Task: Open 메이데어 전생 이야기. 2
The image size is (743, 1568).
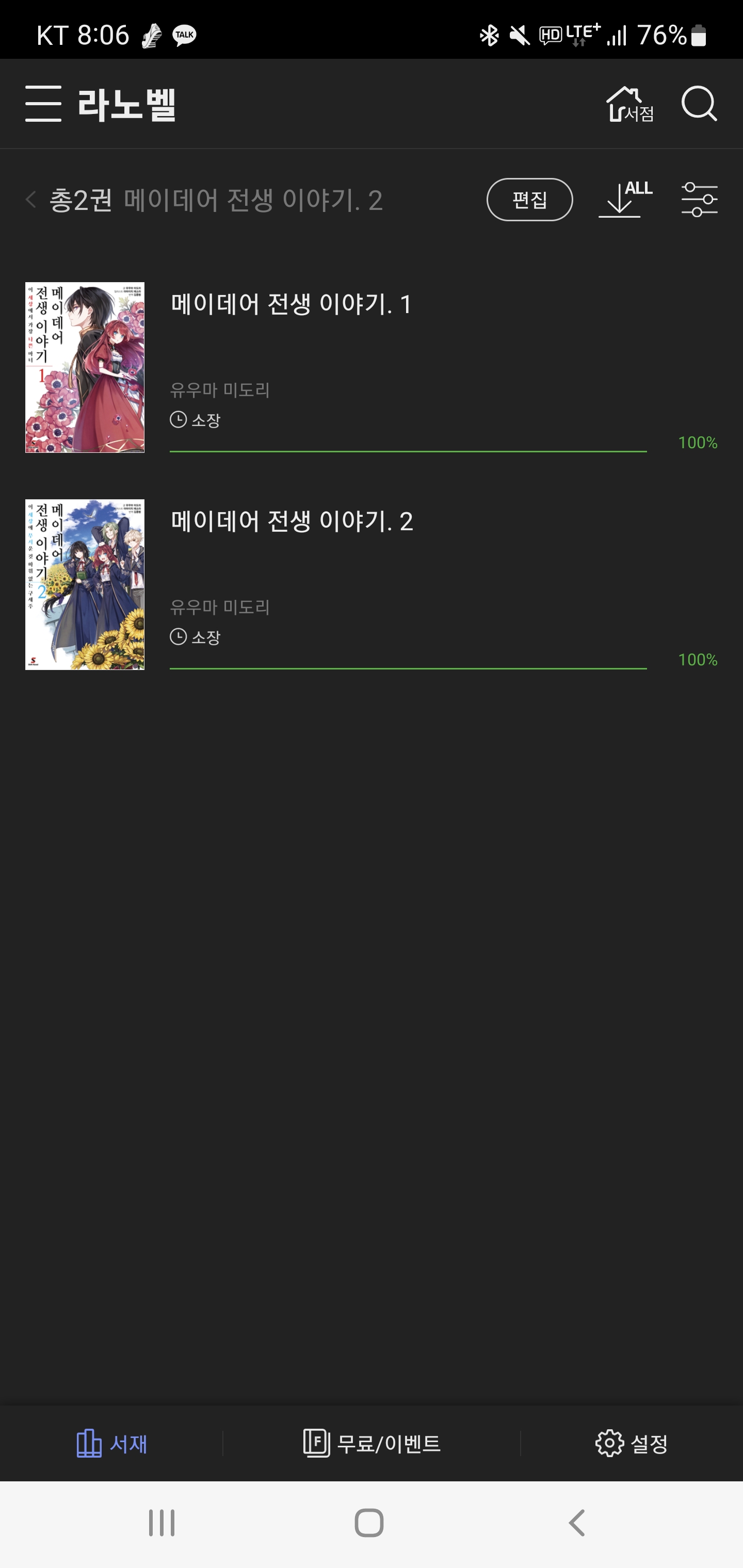Action: [x=371, y=584]
